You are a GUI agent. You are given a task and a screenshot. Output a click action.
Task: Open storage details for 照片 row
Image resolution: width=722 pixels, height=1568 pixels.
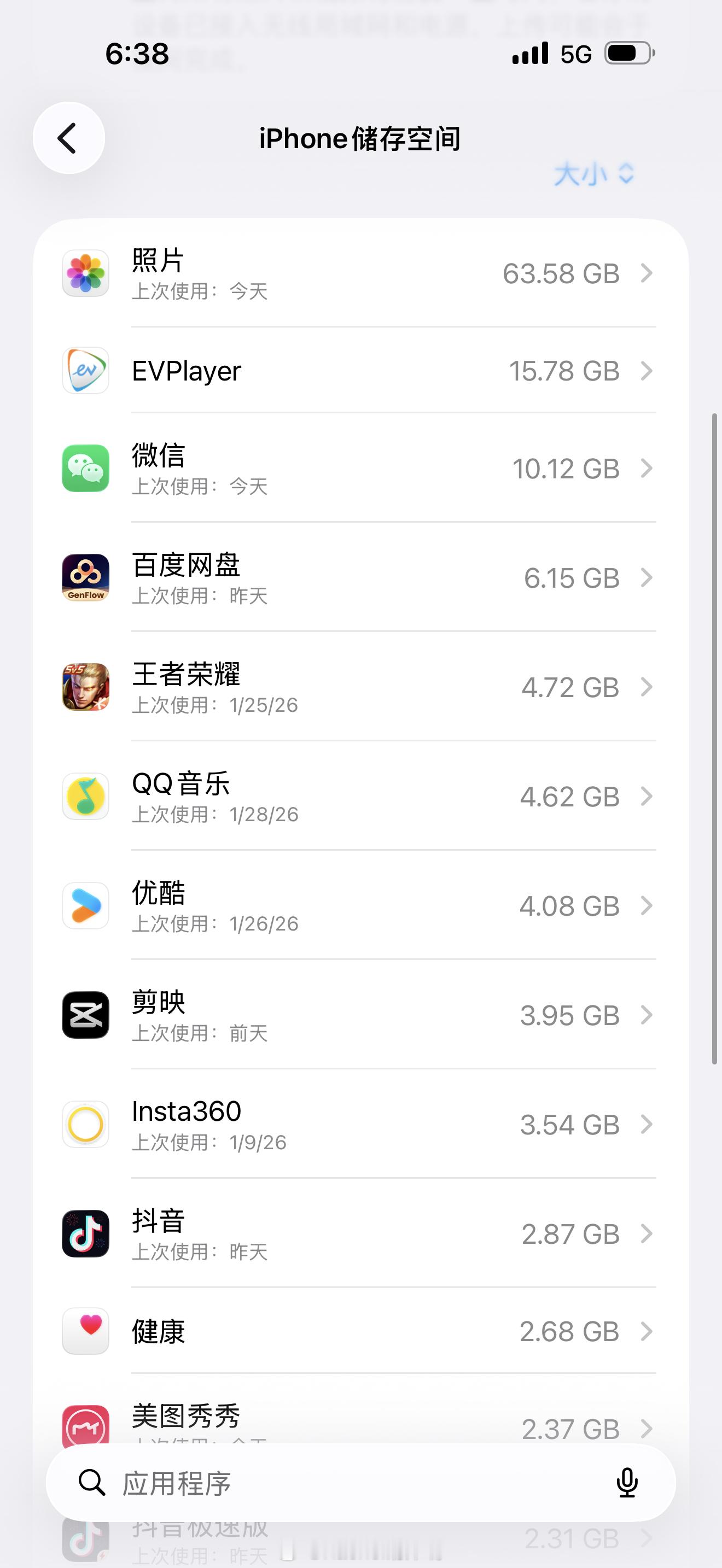coord(361,273)
